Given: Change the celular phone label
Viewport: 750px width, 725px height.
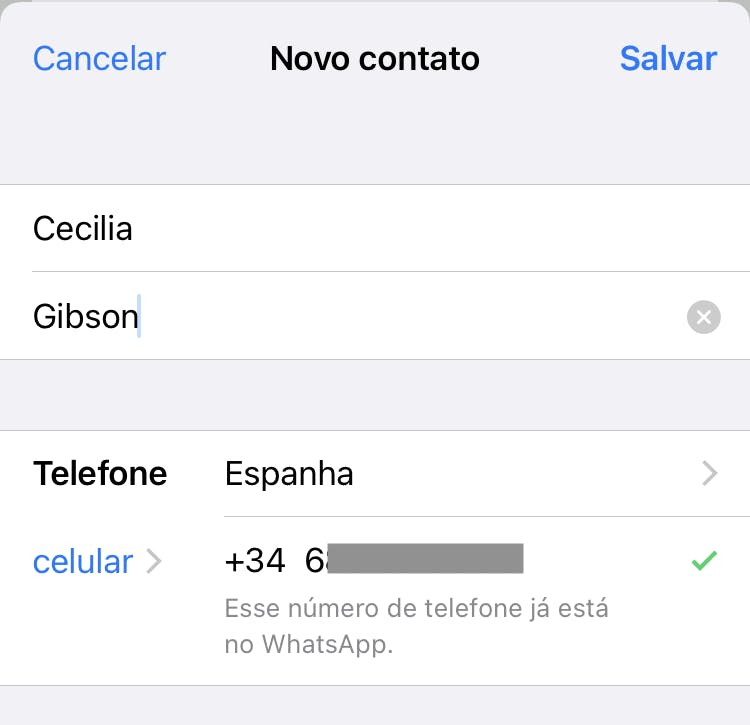Looking at the screenshot, I should pyautogui.click(x=96, y=561).
